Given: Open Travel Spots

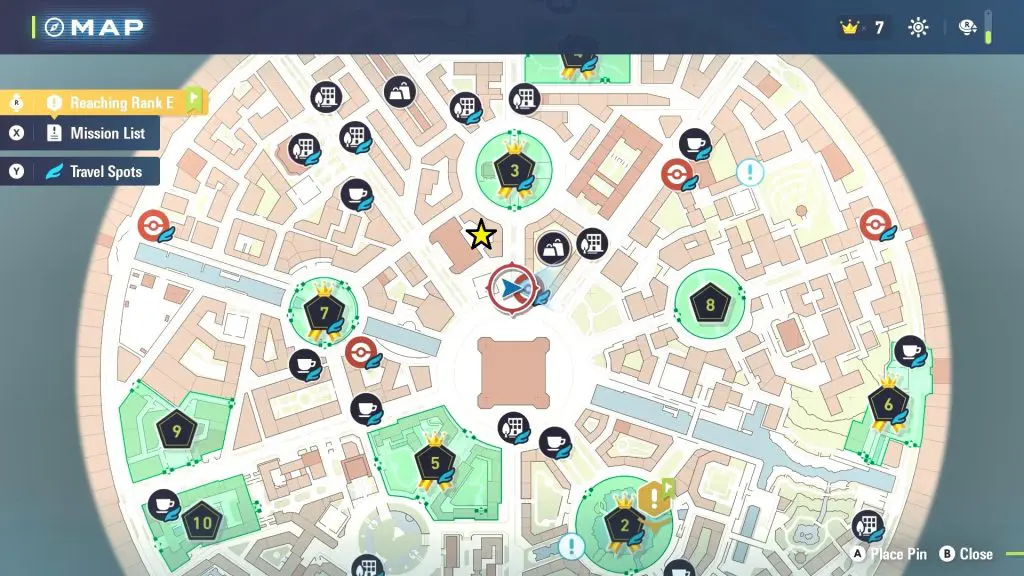Looking at the screenshot, I should tap(95, 172).
